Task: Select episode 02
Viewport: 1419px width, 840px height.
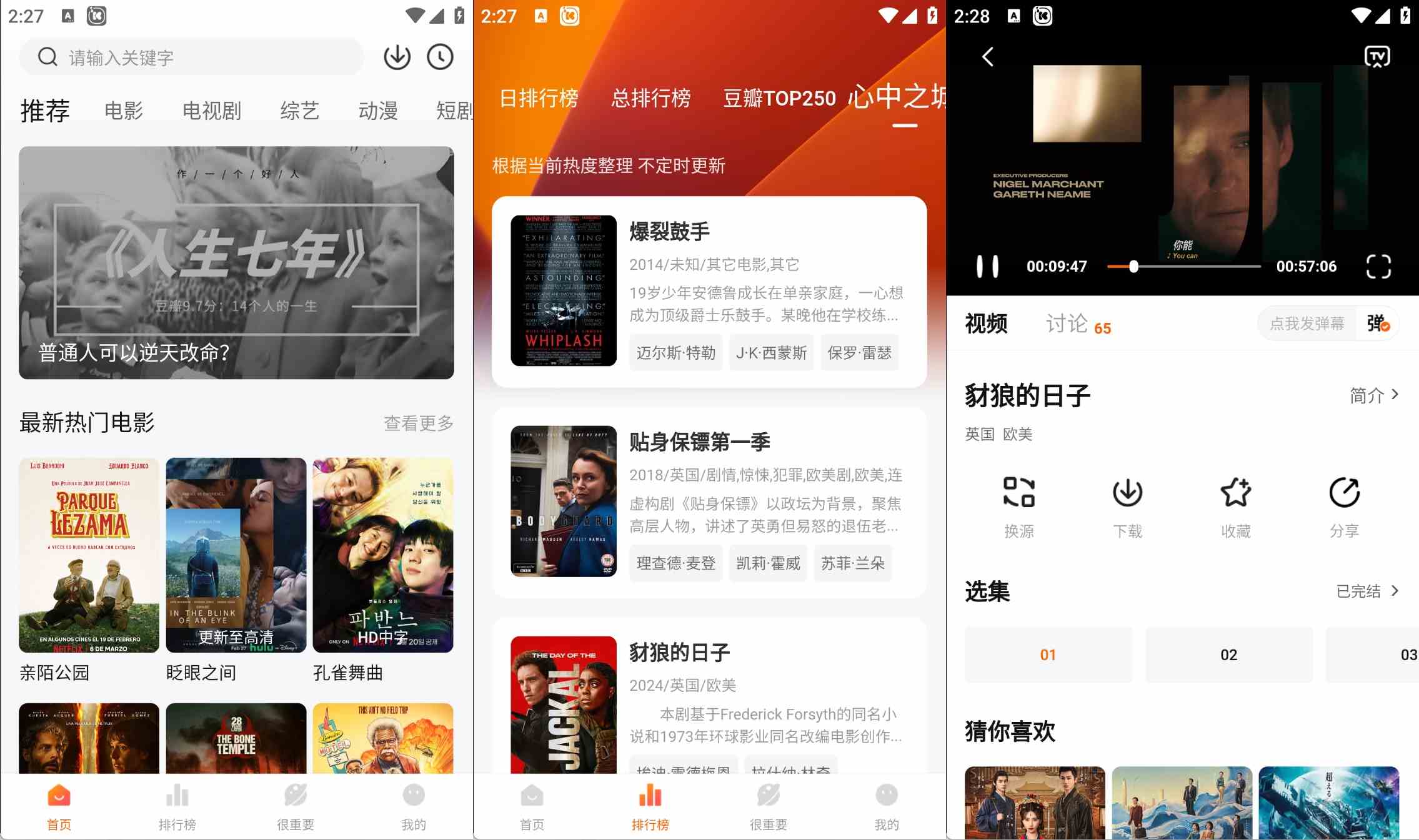Action: [1228, 655]
